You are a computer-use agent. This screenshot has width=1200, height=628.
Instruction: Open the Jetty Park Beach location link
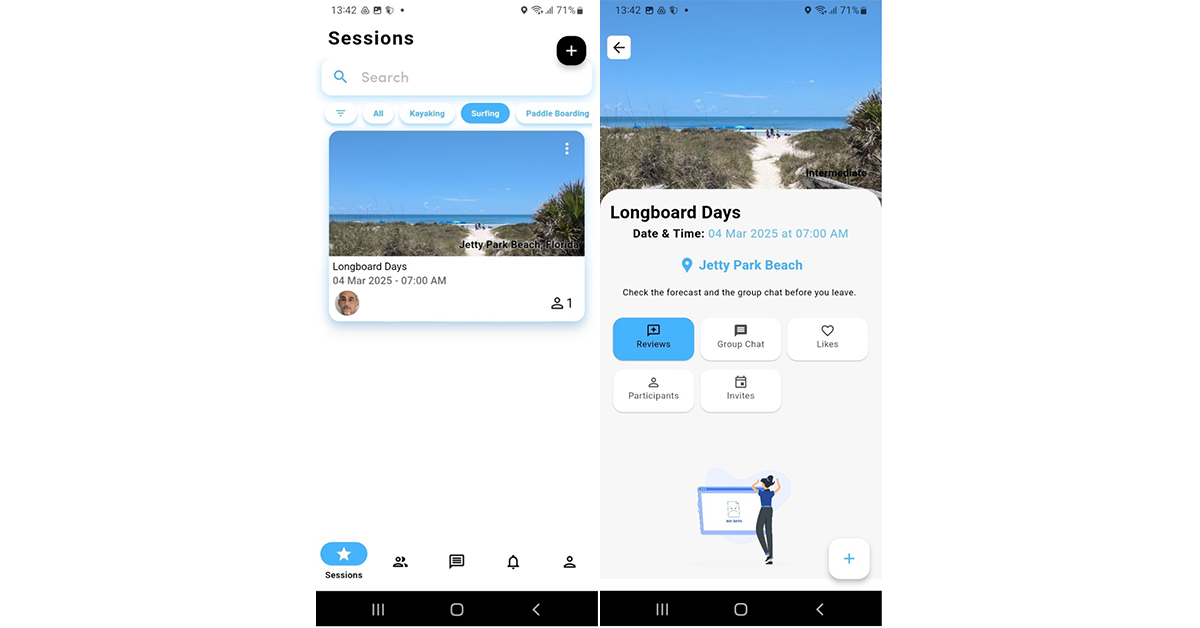[741, 265]
